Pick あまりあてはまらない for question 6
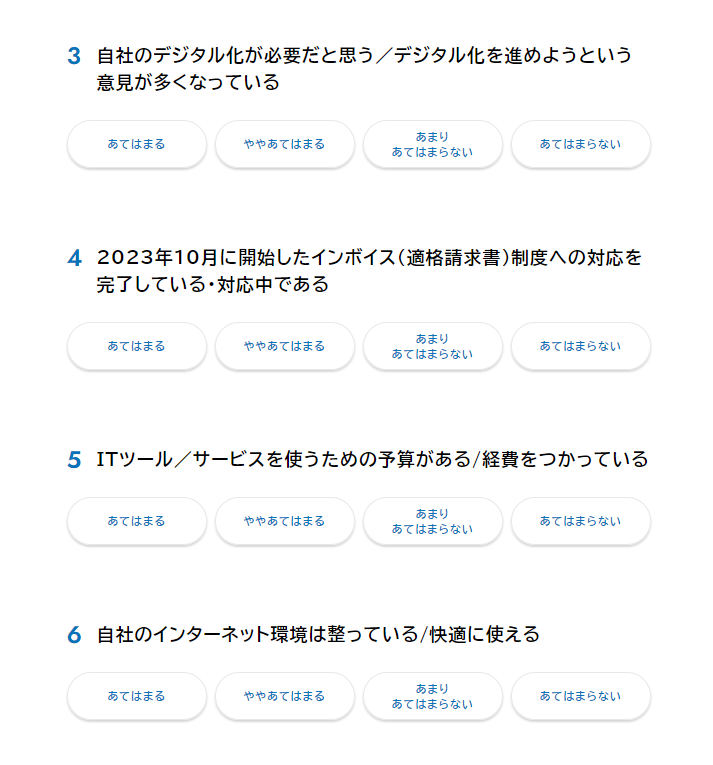 pyautogui.click(x=433, y=696)
